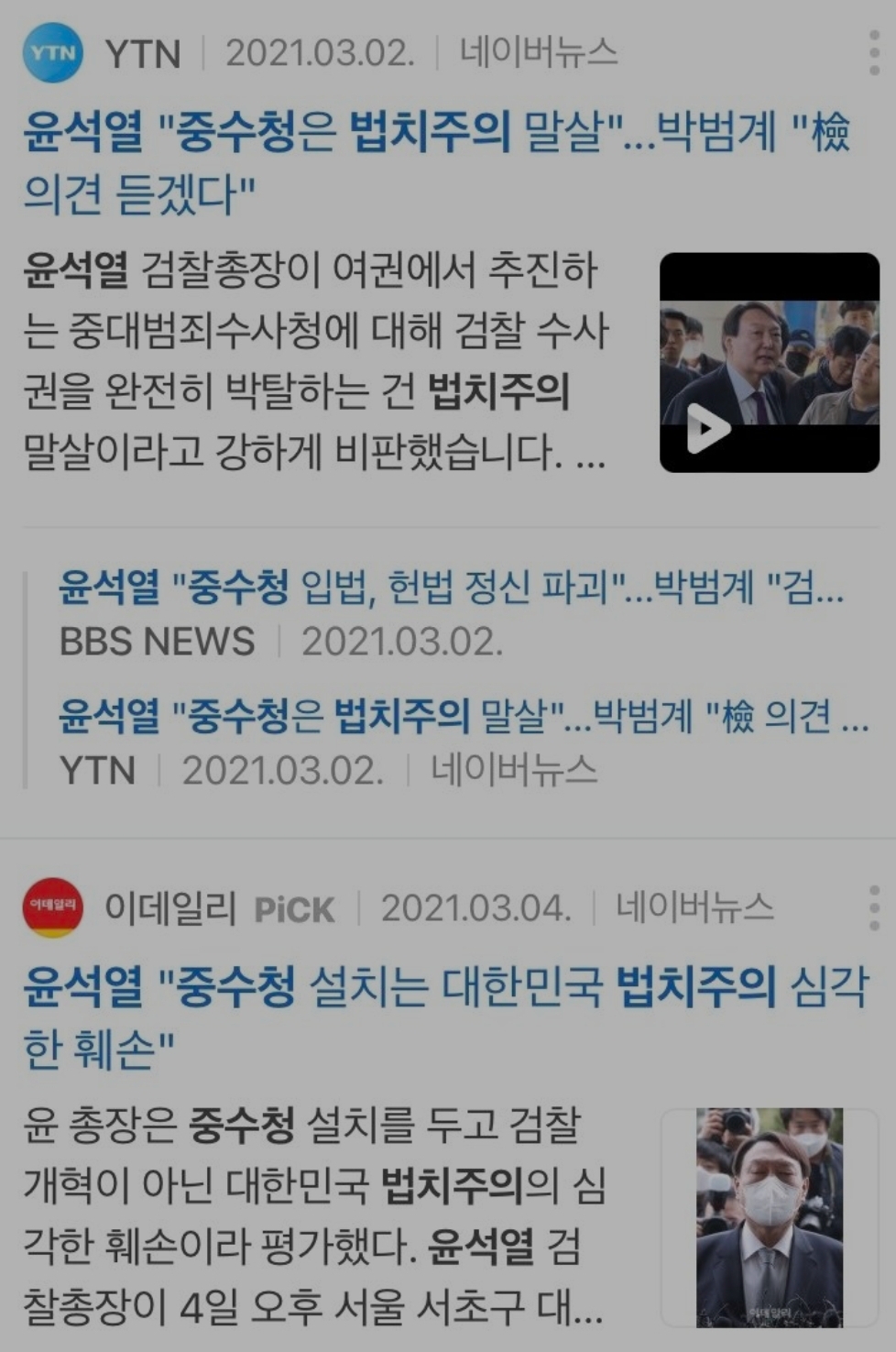The height and width of the screenshot is (1352, 896).
Task: Play the YTN video thumbnail
Action: coord(769,363)
